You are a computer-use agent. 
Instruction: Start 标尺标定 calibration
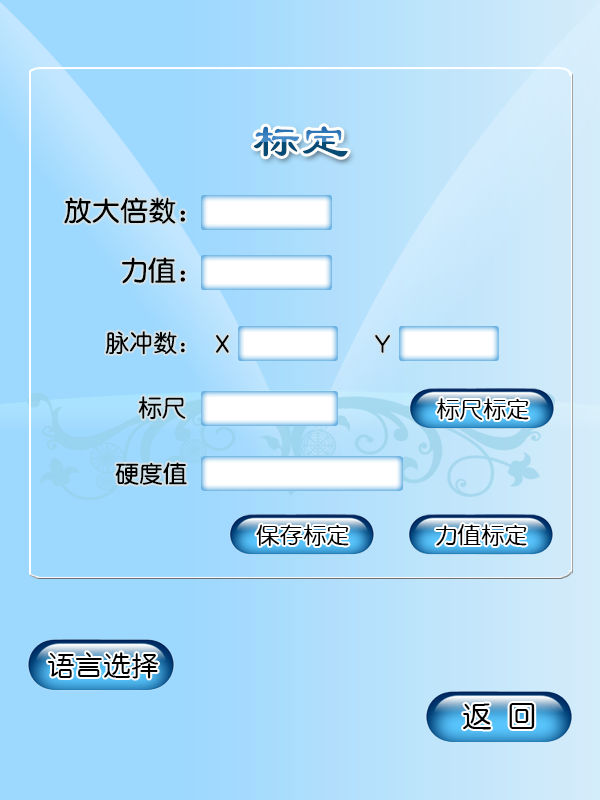tap(482, 409)
